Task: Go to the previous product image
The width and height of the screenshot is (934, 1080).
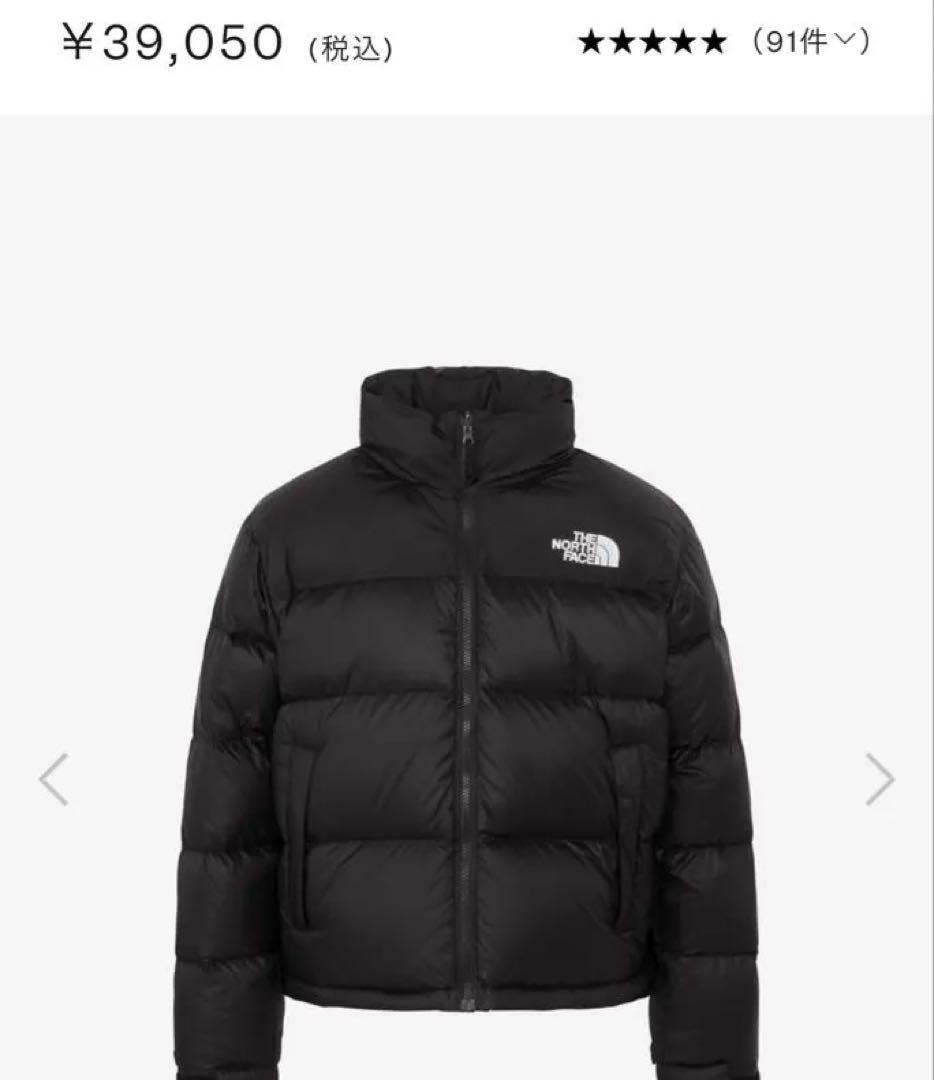Action: coord(54,779)
